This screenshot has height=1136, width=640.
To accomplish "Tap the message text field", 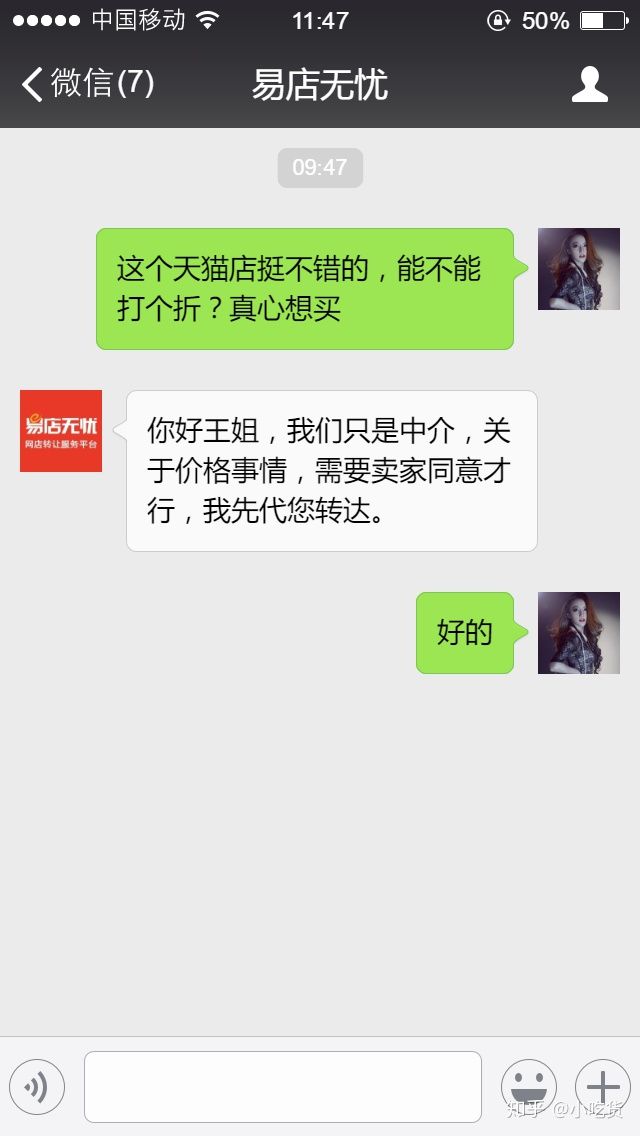I will tap(282, 1087).
